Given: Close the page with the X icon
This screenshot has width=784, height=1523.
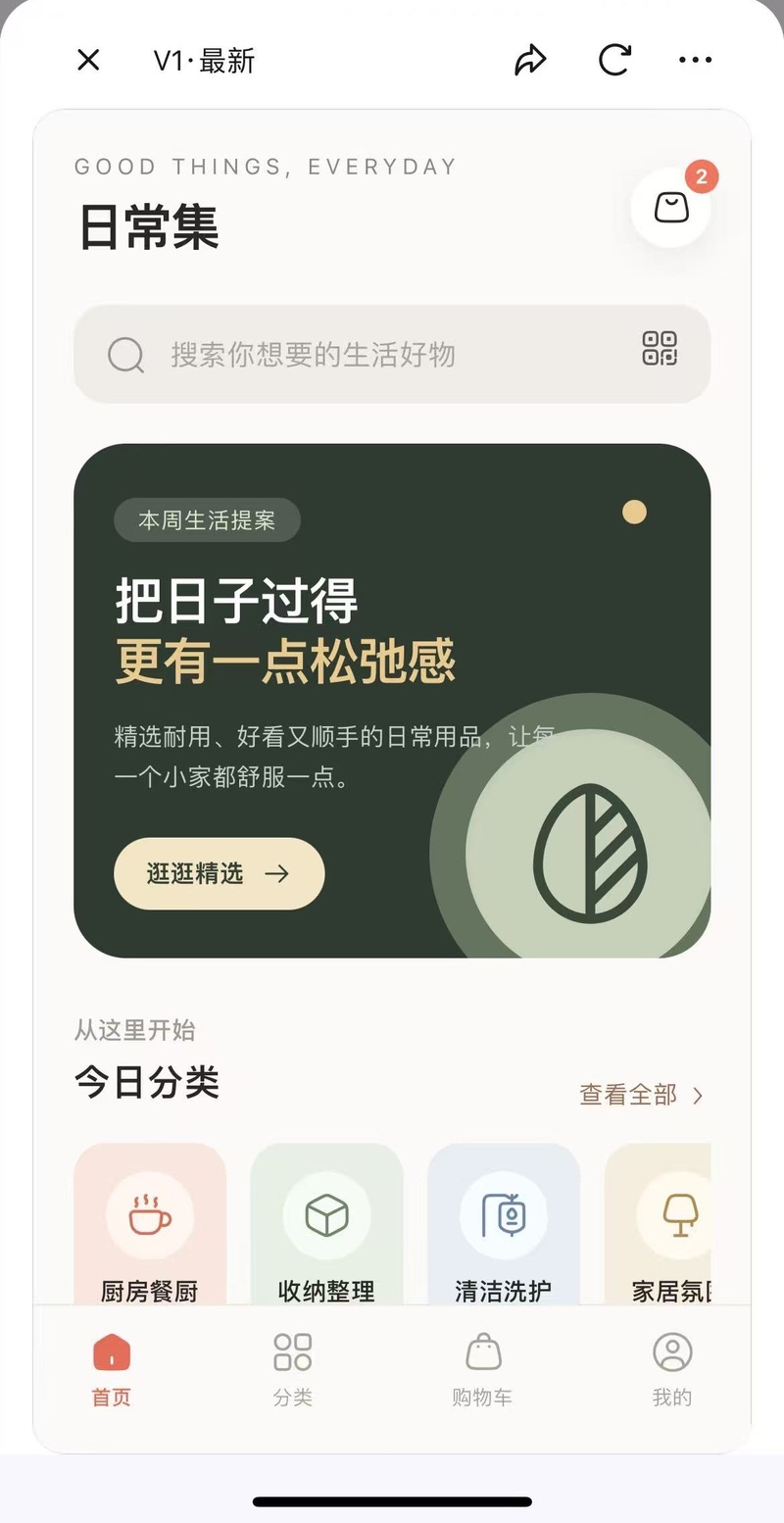Looking at the screenshot, I should pyautogui.click(x=88, y=61).
